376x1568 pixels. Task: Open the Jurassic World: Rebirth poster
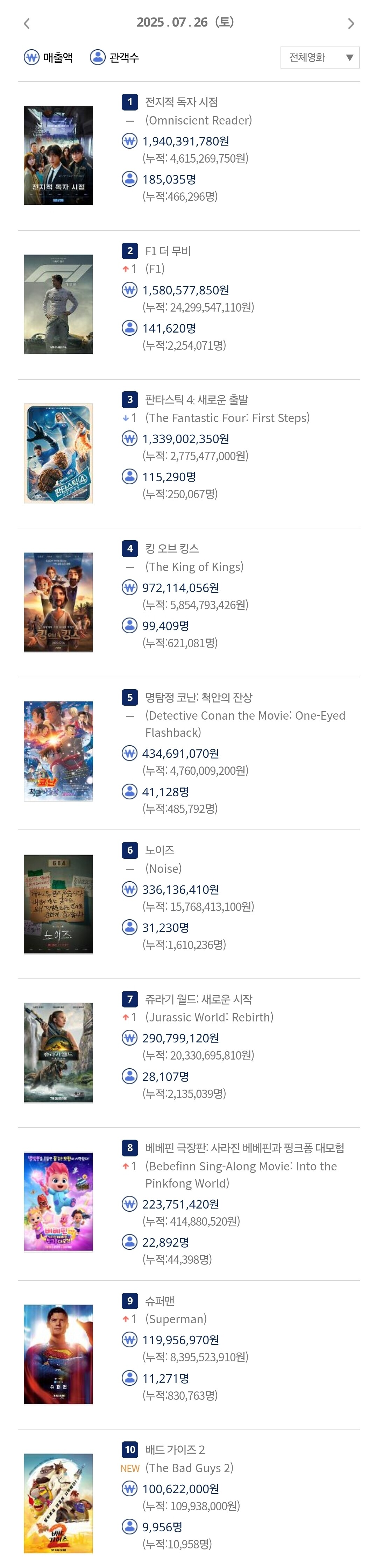tap(58, 1053)
